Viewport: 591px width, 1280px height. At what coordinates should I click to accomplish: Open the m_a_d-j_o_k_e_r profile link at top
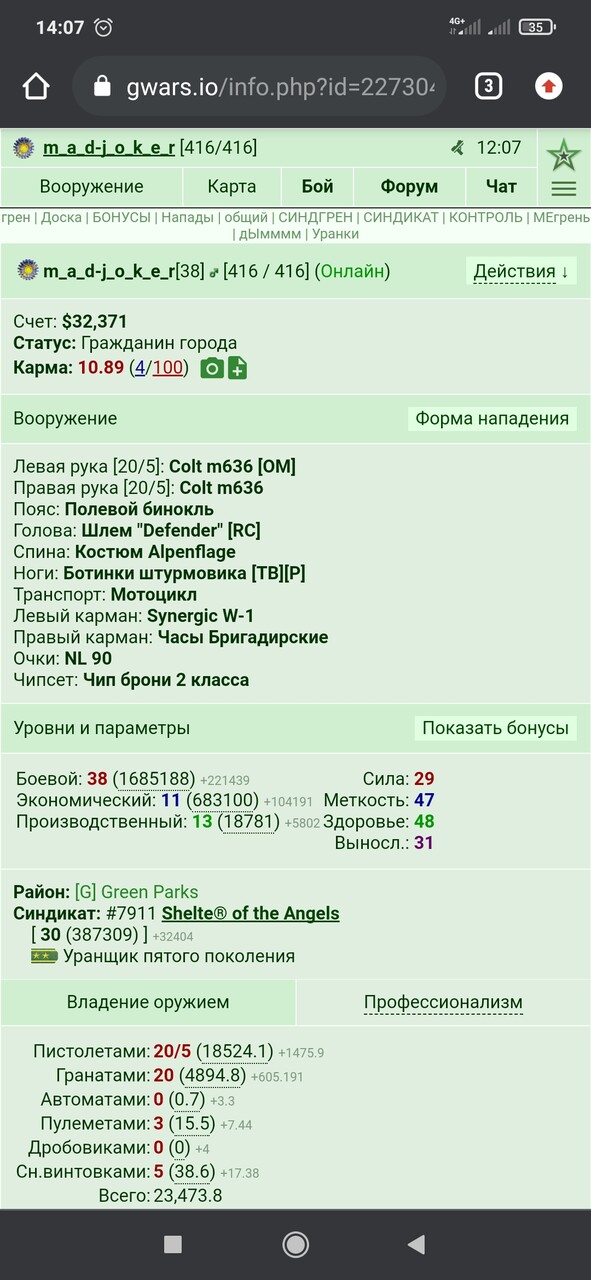[x=109, y=148]
